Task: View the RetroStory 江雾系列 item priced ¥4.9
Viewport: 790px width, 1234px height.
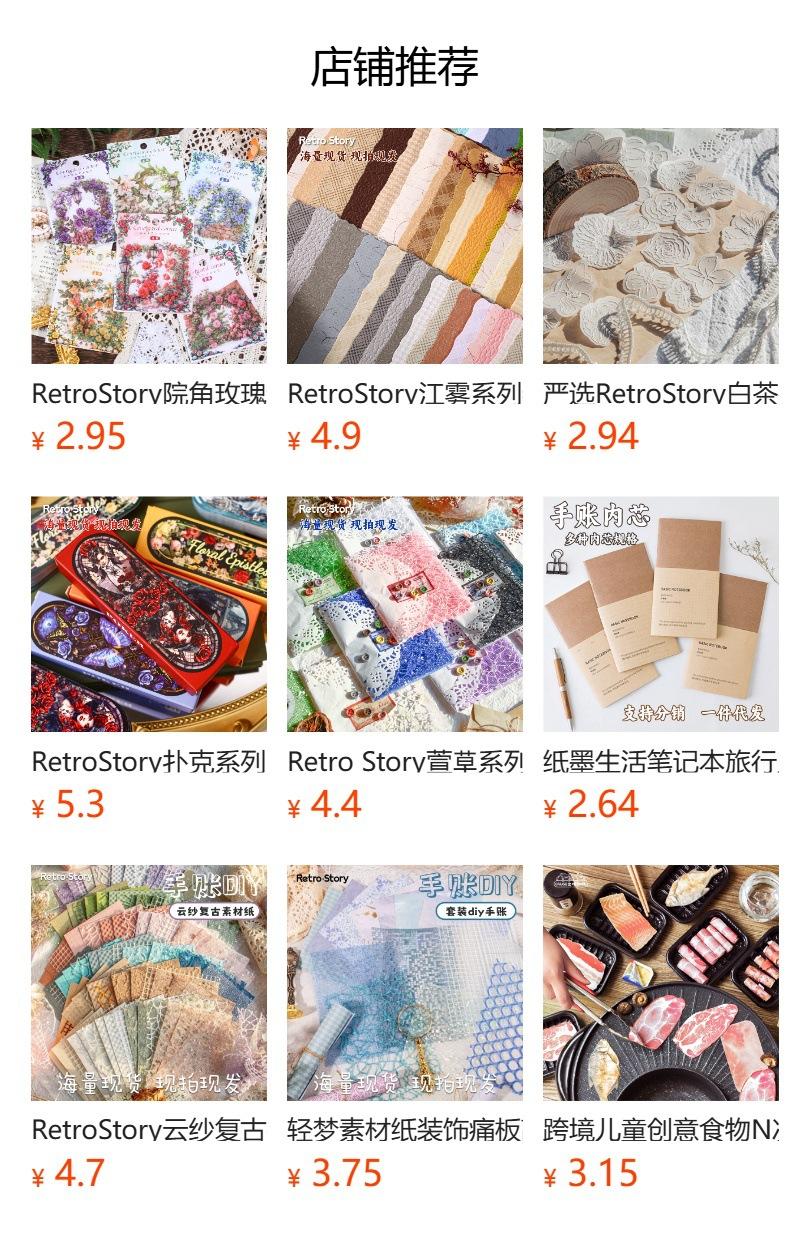Action: (404, 246)
